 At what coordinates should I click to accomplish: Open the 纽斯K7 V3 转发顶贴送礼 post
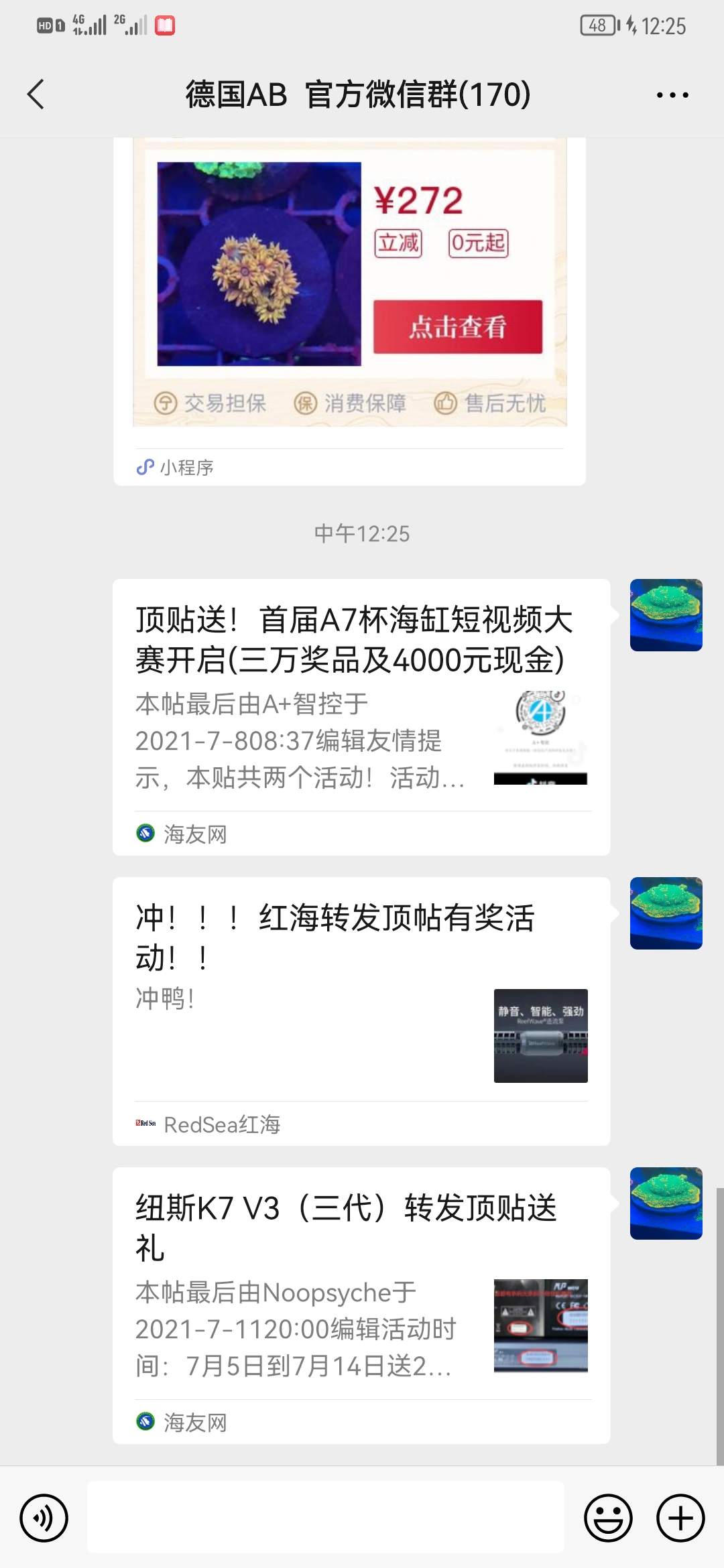(x=361, y=1304)
